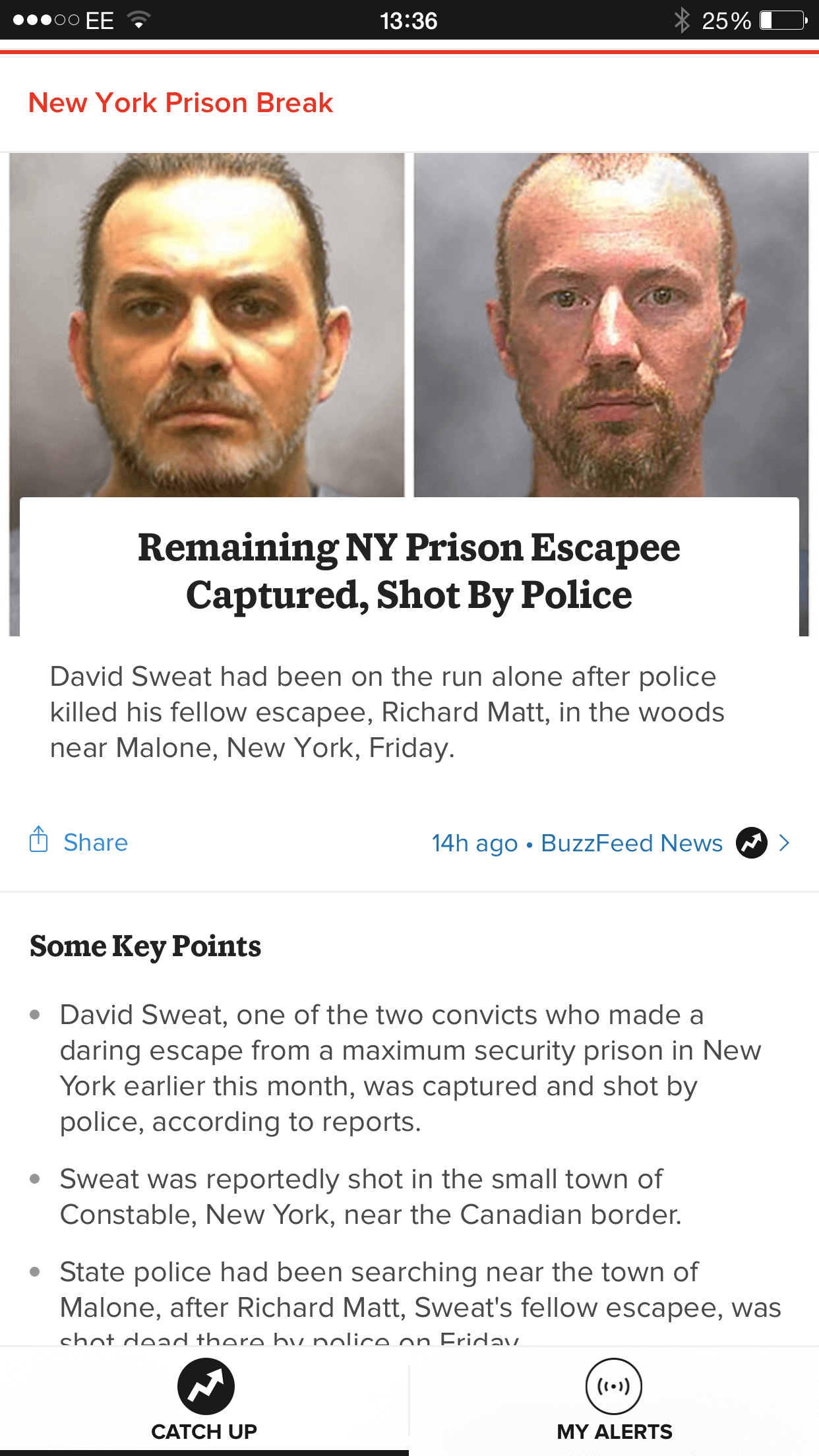The width and height of the screenshot is (819, 1456).
Task: Open the Remaining NY Prison Escapee article
Action: [x=409, y=571]
